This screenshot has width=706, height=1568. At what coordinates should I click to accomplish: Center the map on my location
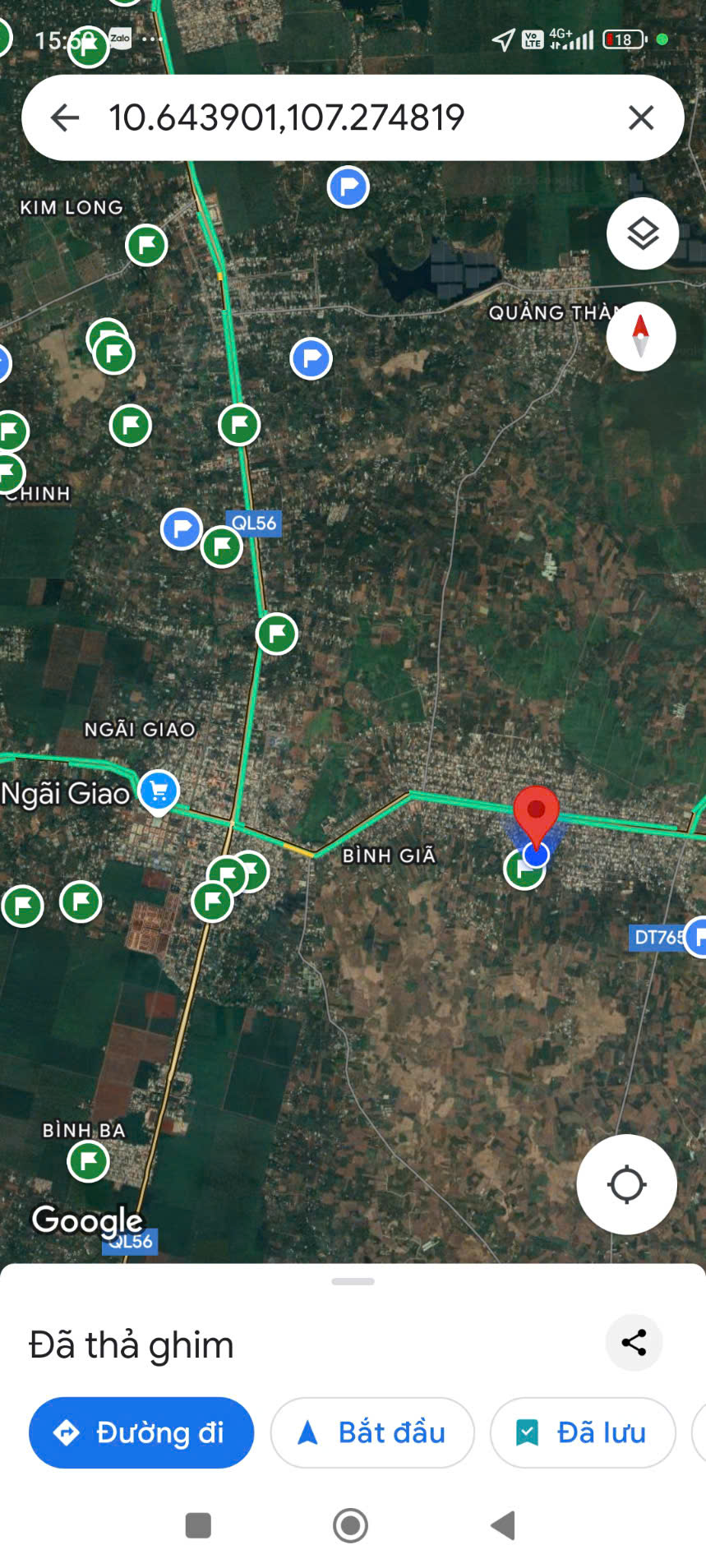click(x=626, y=1184)
